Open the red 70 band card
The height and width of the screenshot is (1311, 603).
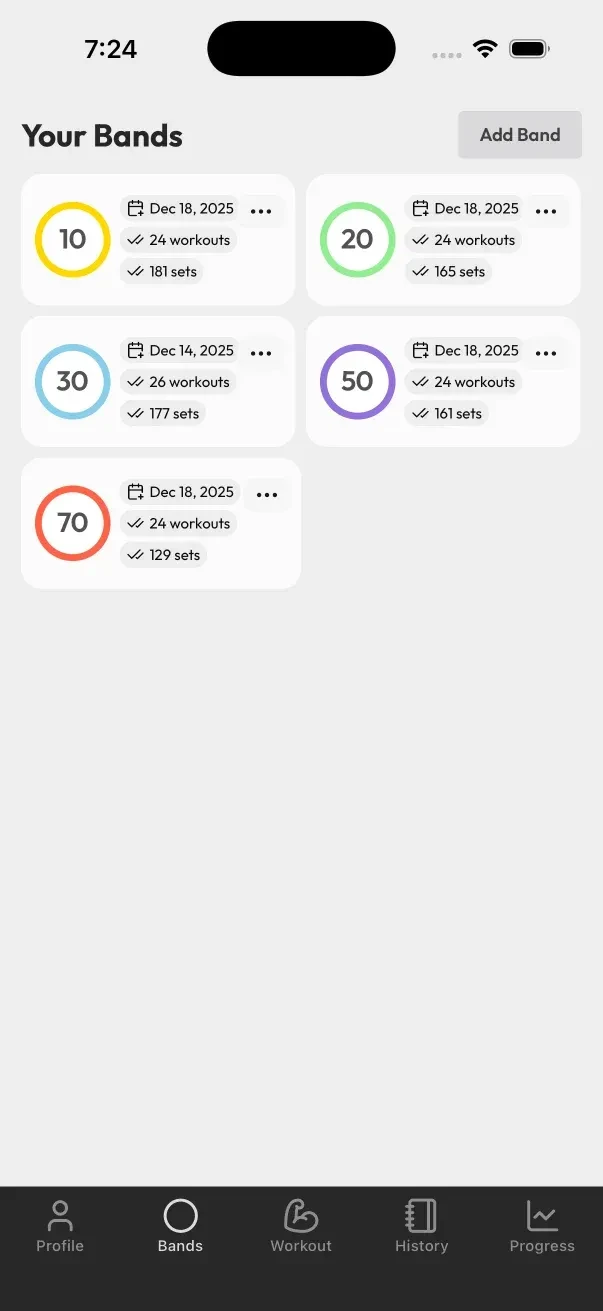click(72, 523)
